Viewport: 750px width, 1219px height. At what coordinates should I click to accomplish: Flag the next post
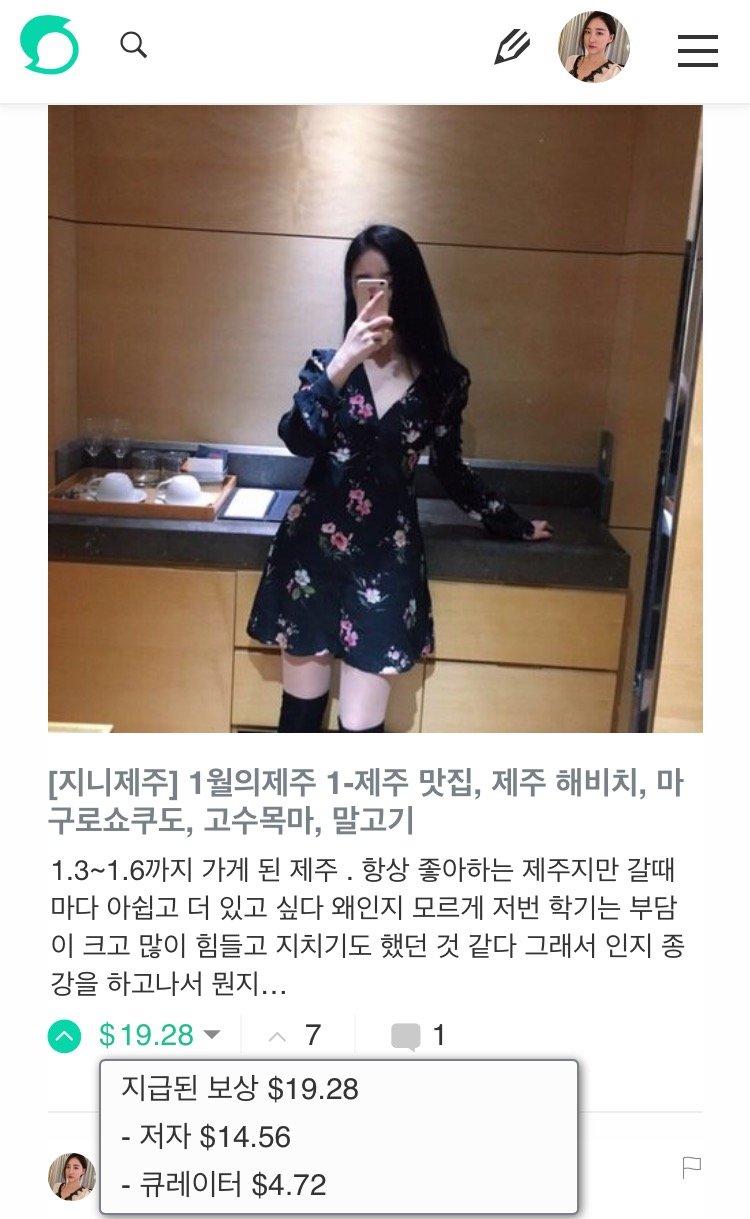click(x=691, y=1167)
